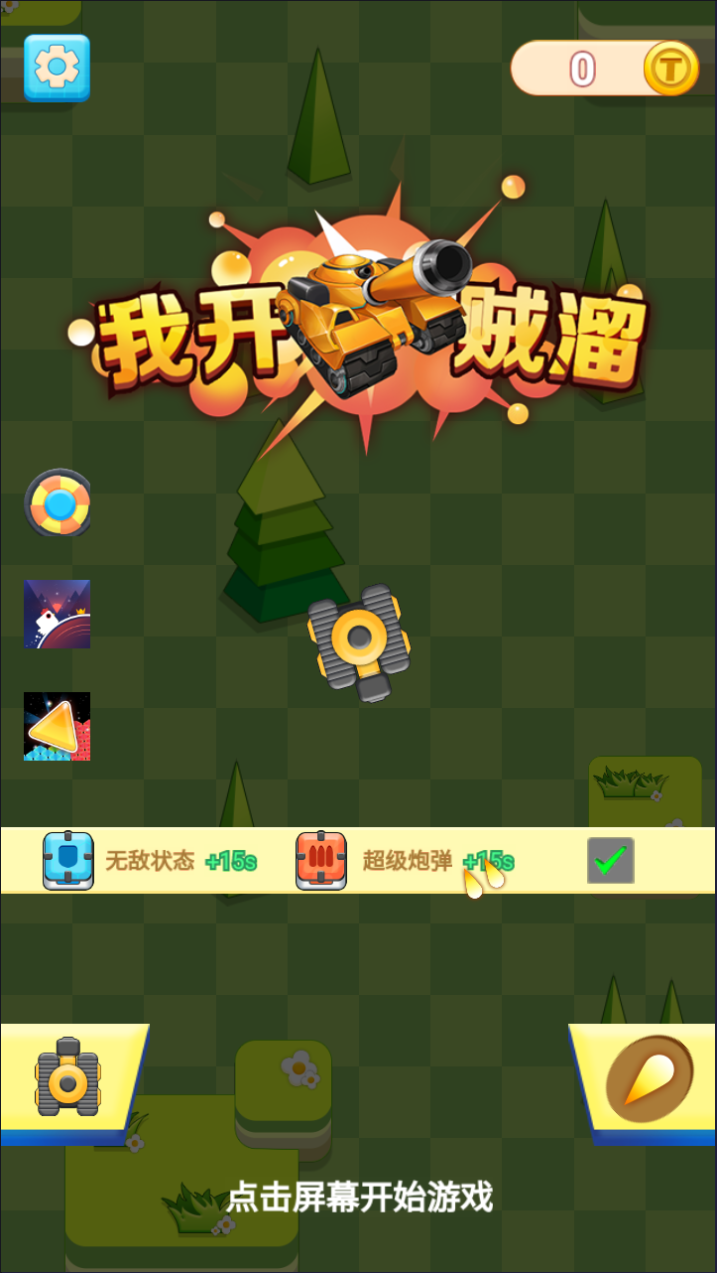Toggle the green checkmark checkbox
Screen dimensions: 717x1273
(x=610, y=860)
